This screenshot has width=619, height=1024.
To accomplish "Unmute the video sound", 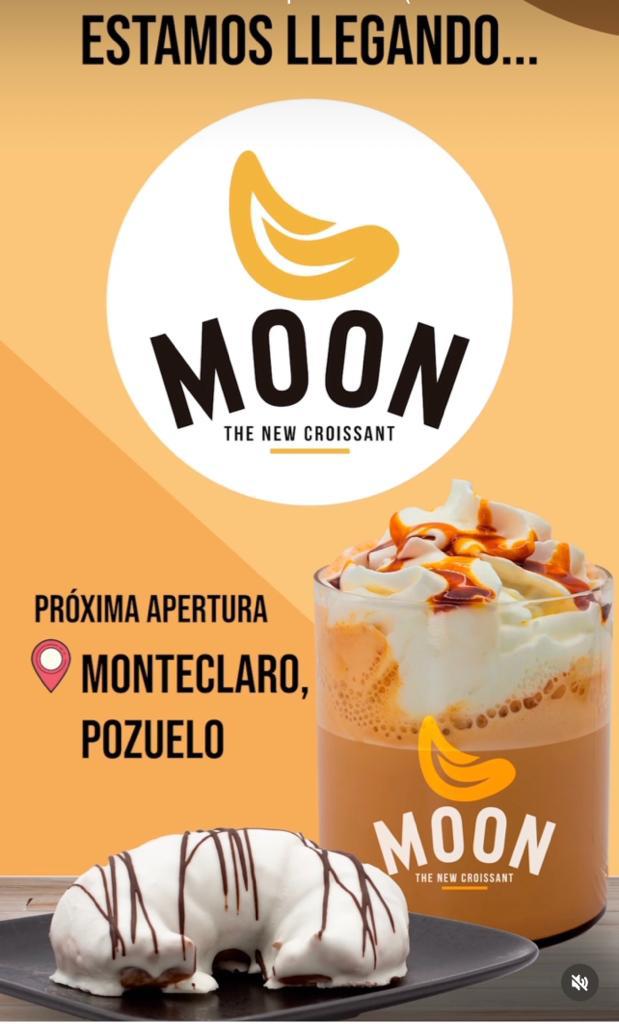I will (x=579, y=982).
